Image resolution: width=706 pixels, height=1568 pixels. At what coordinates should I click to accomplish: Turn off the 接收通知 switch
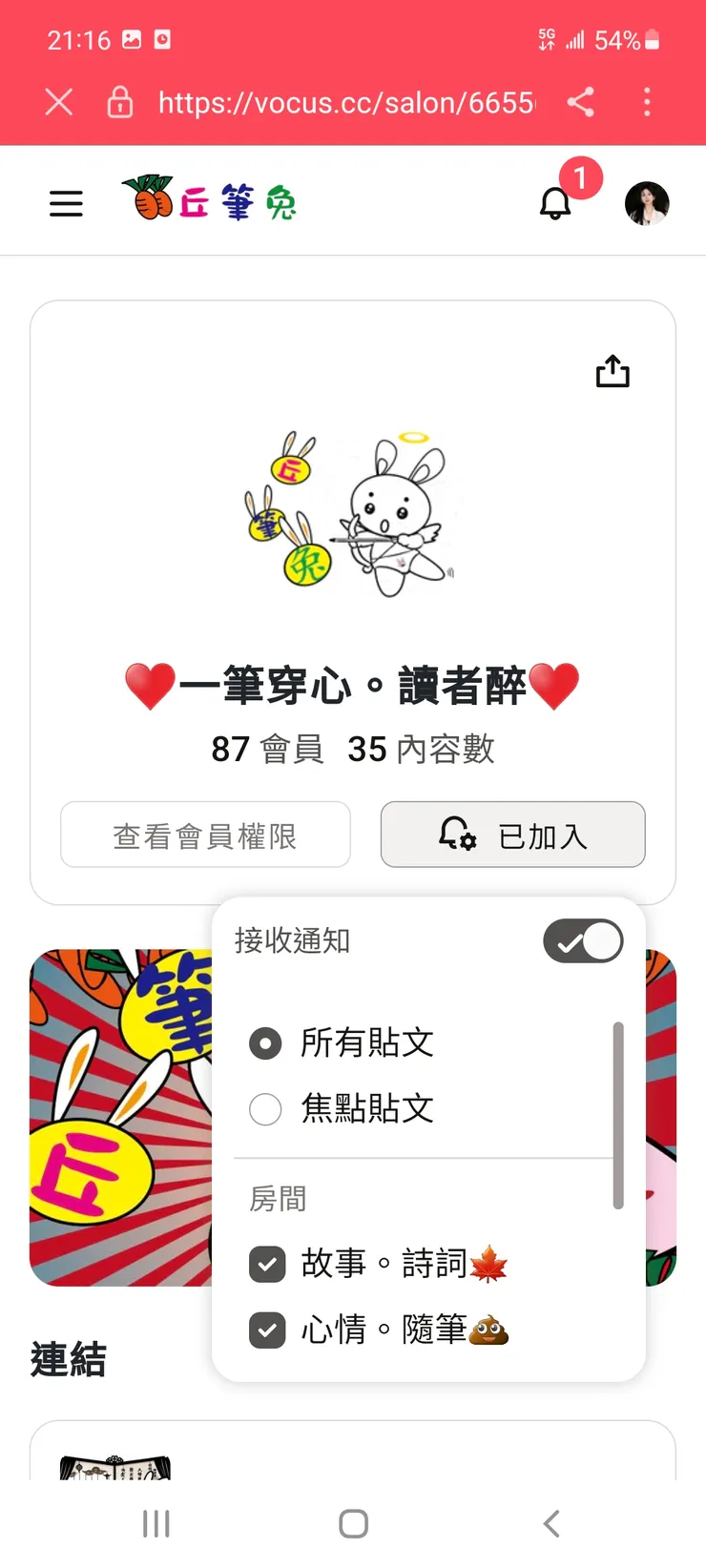(x=583, y=941)
